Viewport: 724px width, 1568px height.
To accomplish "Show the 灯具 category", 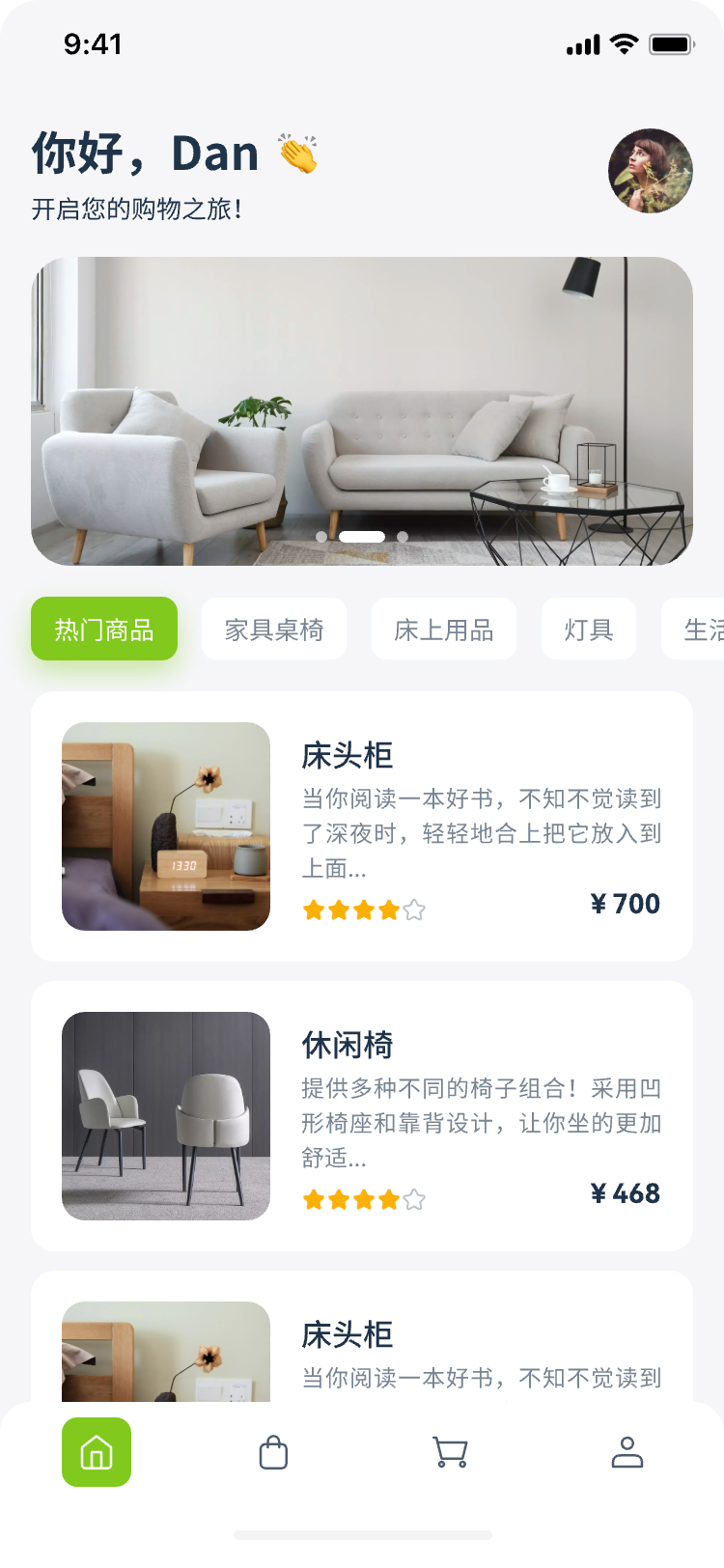I will pyautogui.click(x=589, y=630).
